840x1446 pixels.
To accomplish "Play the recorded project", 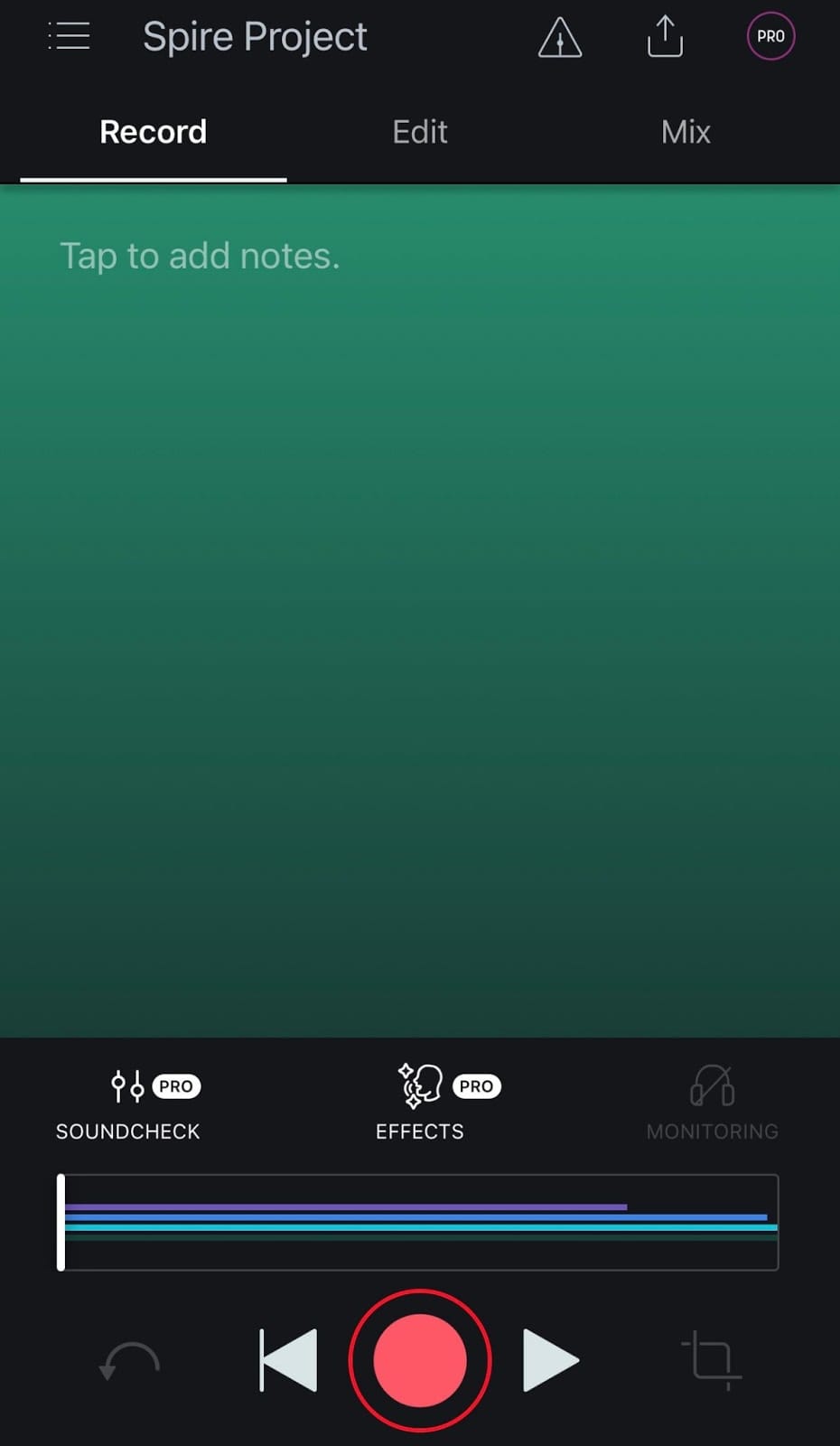I will [550, 1360].
